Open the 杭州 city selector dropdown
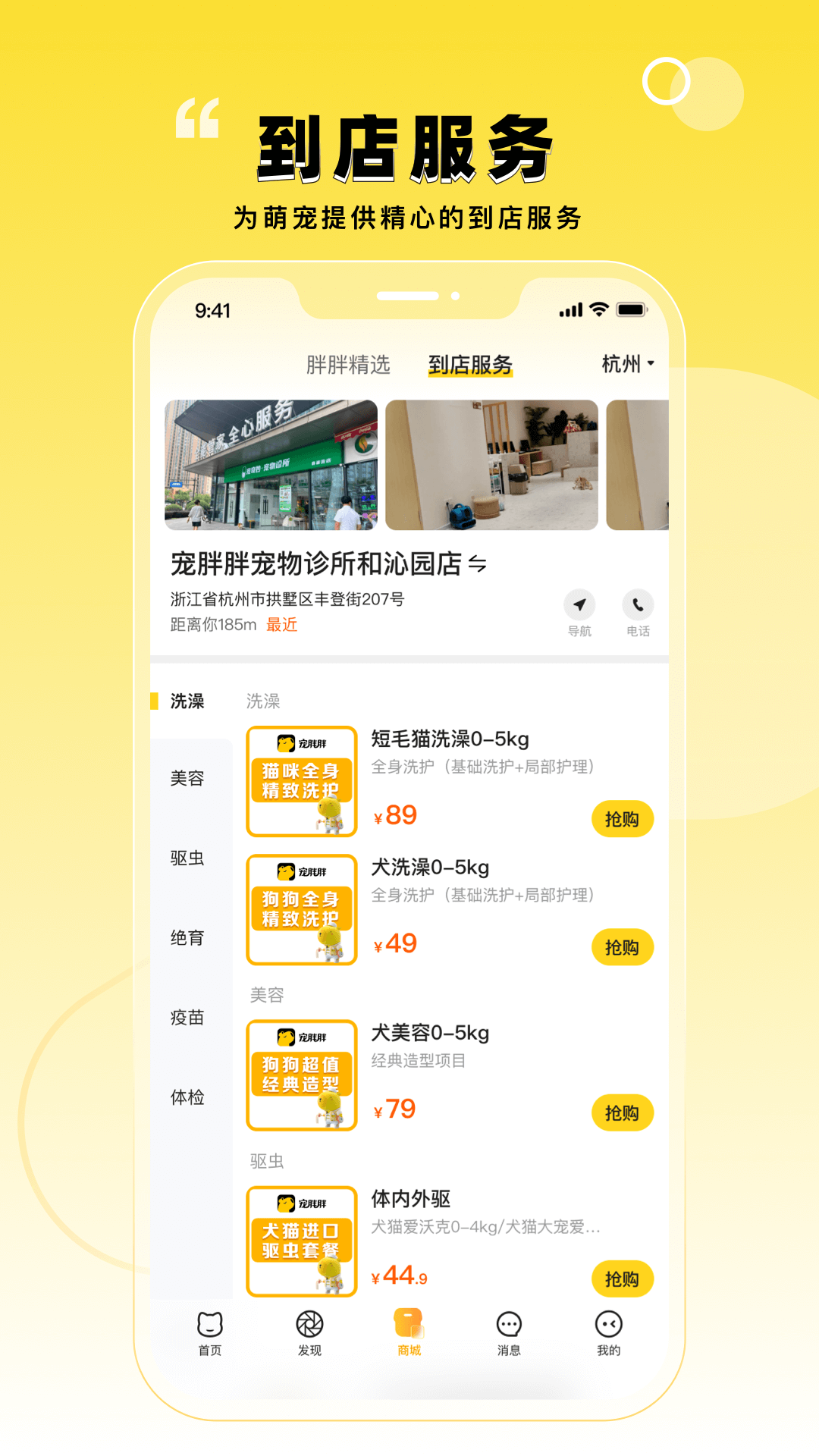The width and height of the screenshot is (819, 1456). (x=626, y=364)
